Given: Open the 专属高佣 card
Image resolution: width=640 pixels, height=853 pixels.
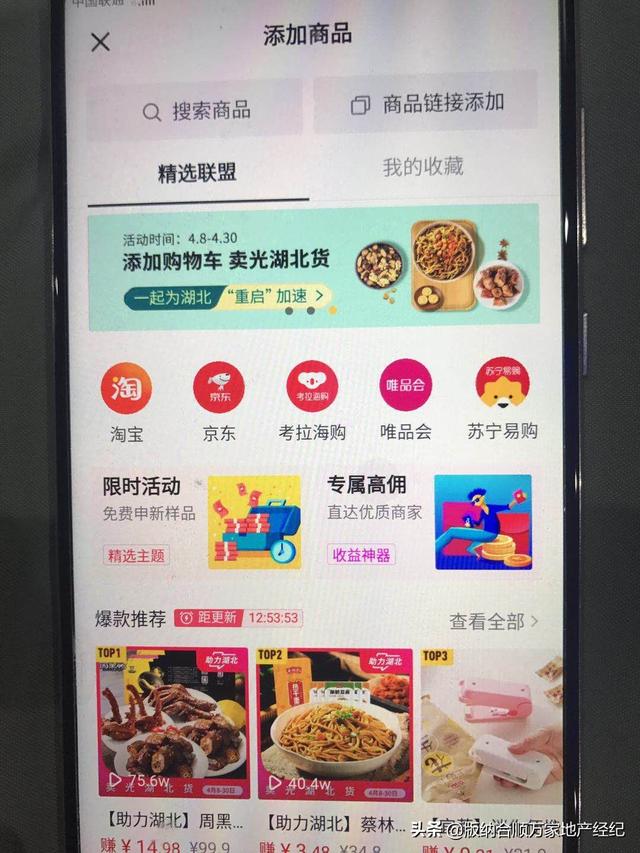Looking at the screenshot, I should click(428, 521).
